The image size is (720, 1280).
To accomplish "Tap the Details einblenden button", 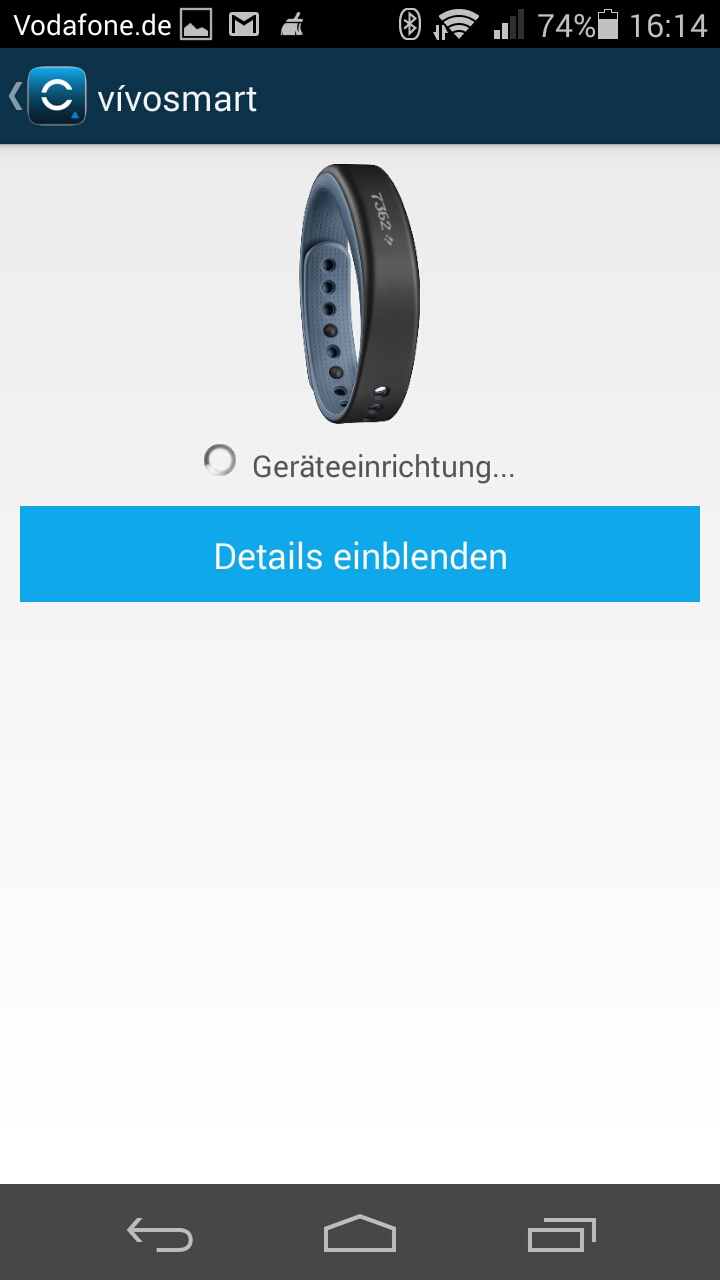I will click(x=360, y=554).
